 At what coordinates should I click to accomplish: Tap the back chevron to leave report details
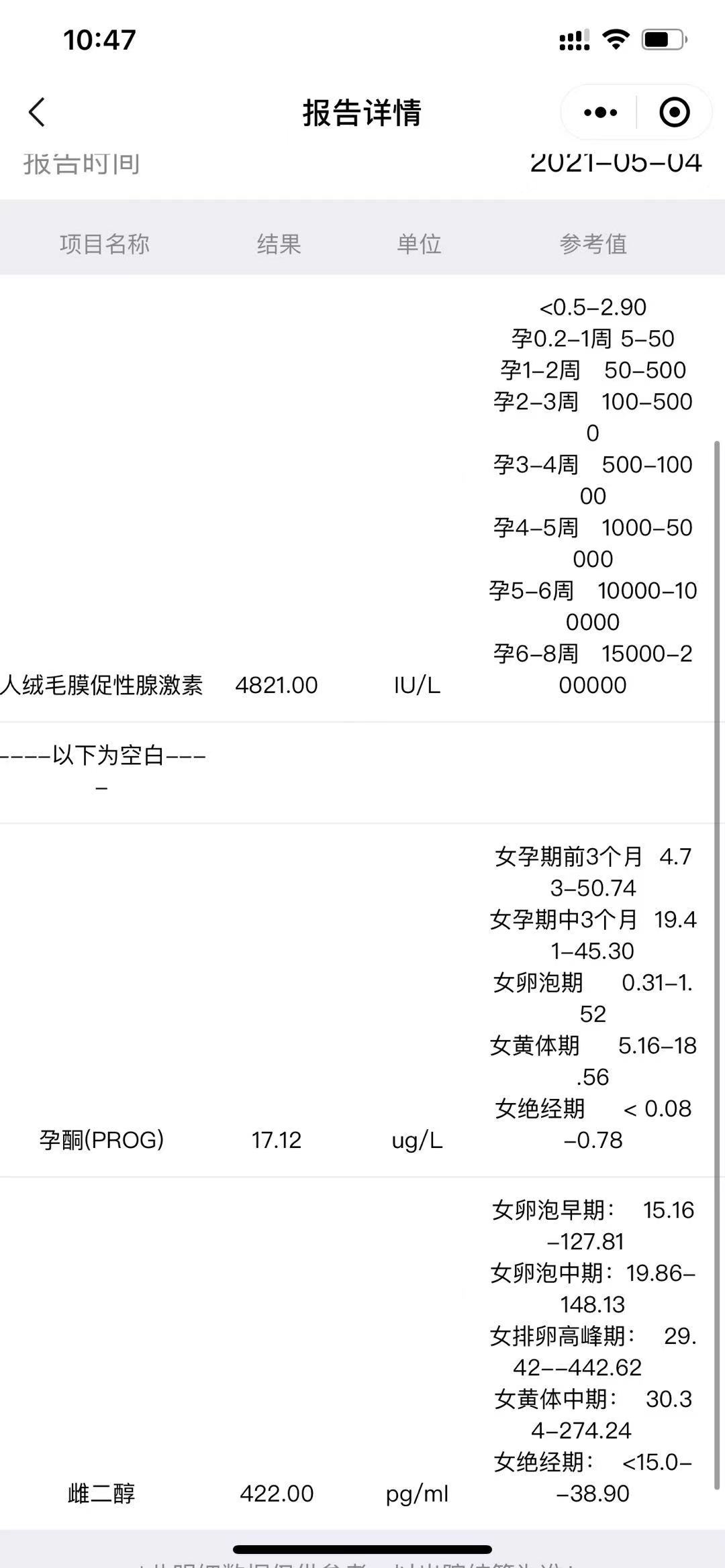(x=38, y=113)
